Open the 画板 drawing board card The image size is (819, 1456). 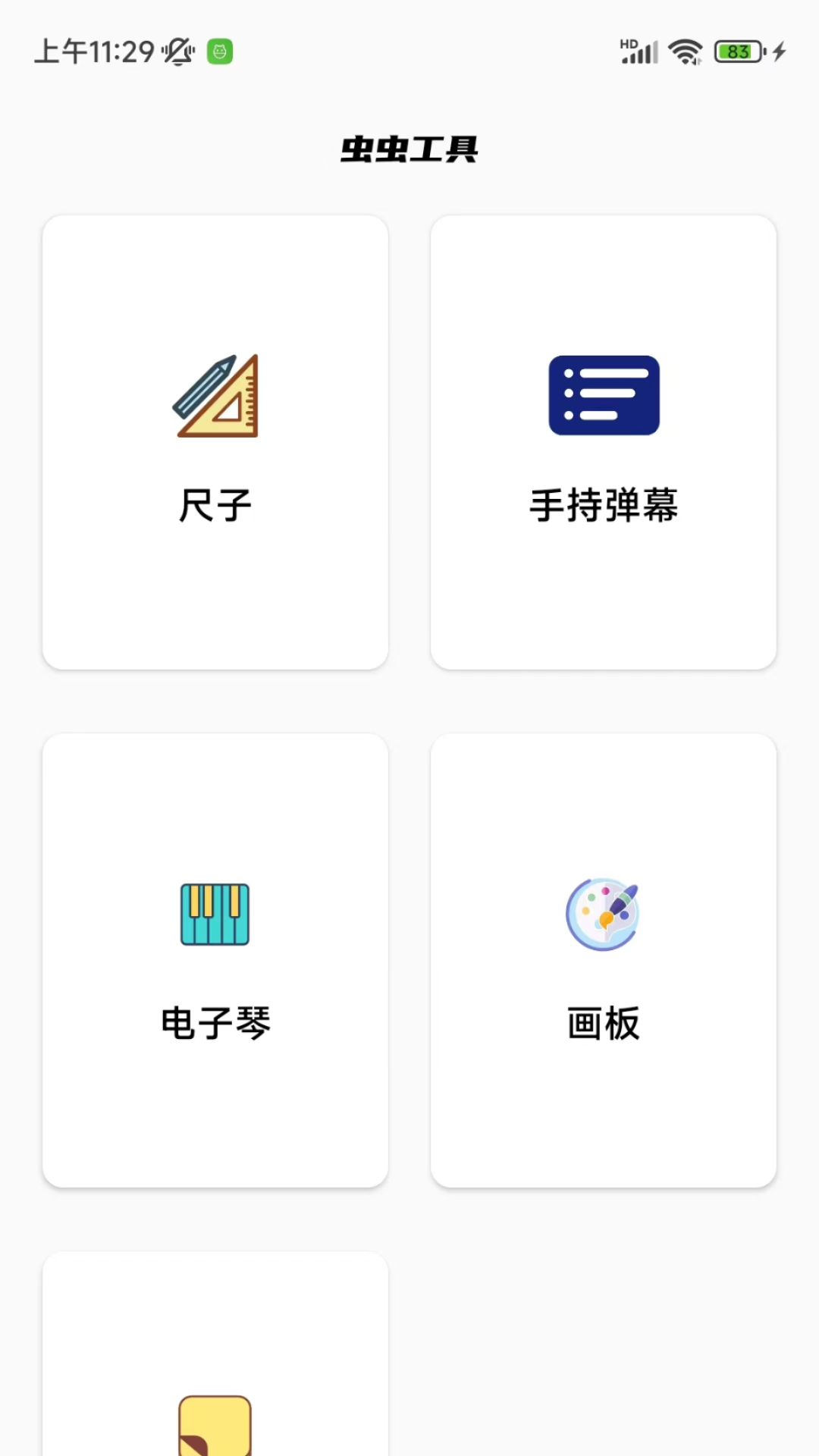[603, 959]
